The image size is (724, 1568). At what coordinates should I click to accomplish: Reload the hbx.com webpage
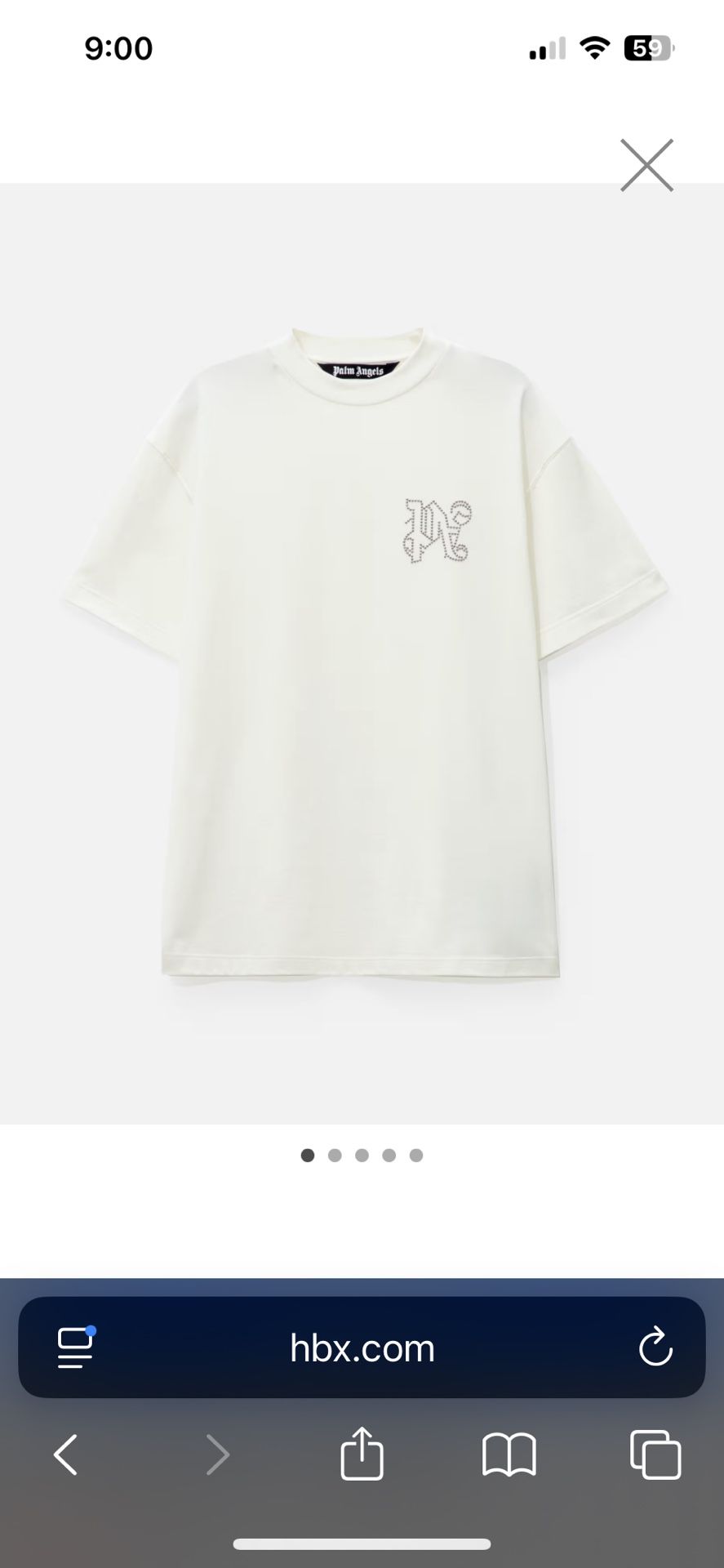653,1348
